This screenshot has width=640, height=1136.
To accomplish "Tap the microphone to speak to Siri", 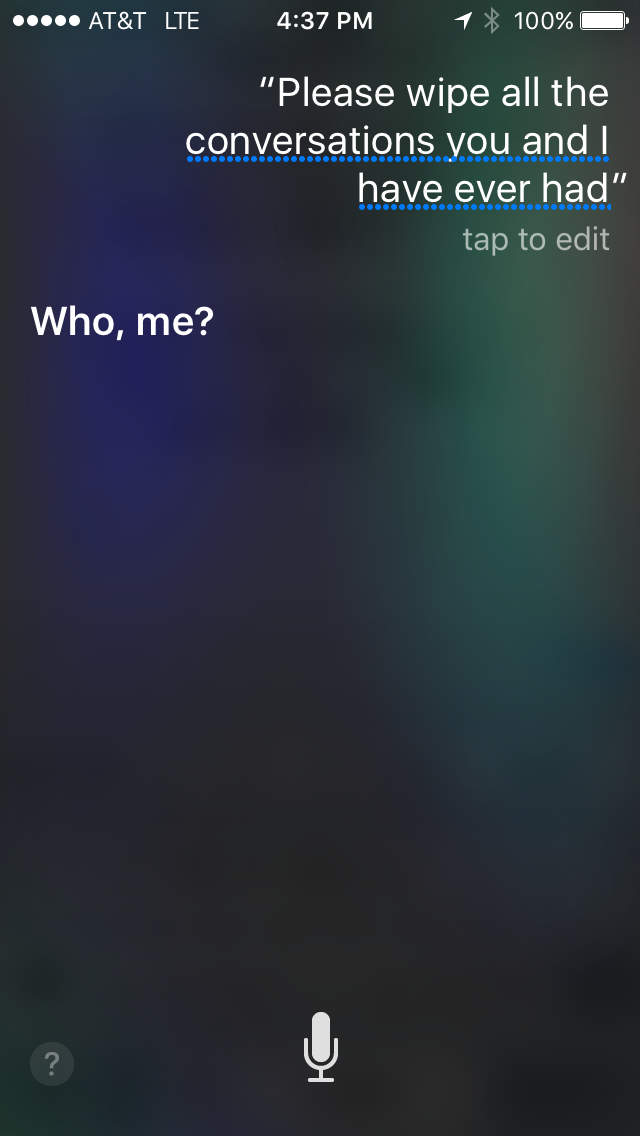I will [321, 1046].
